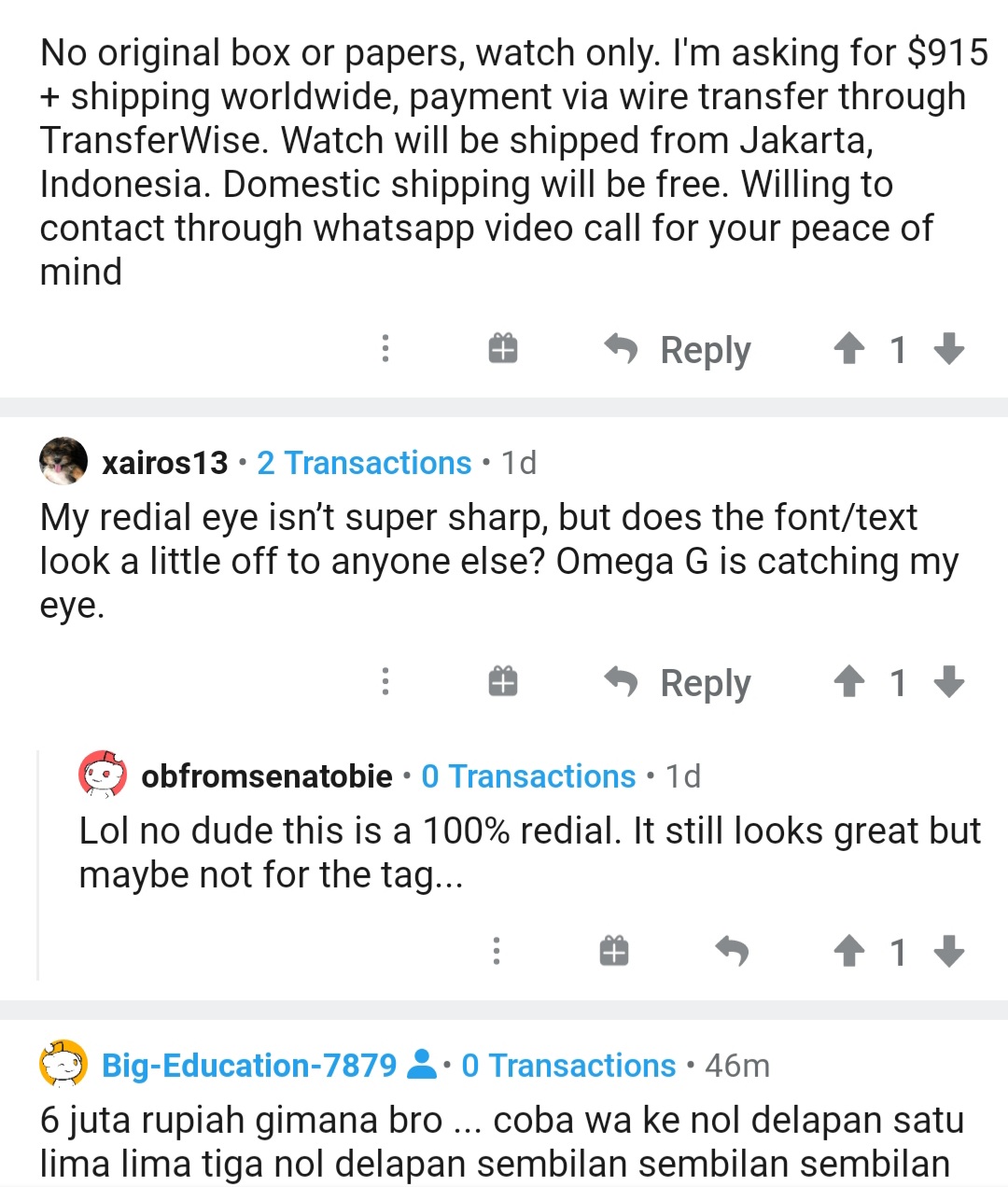Upvote xairos13's comment
The width and height of the screenshot is (1008, 1187).
click(848, 682)
